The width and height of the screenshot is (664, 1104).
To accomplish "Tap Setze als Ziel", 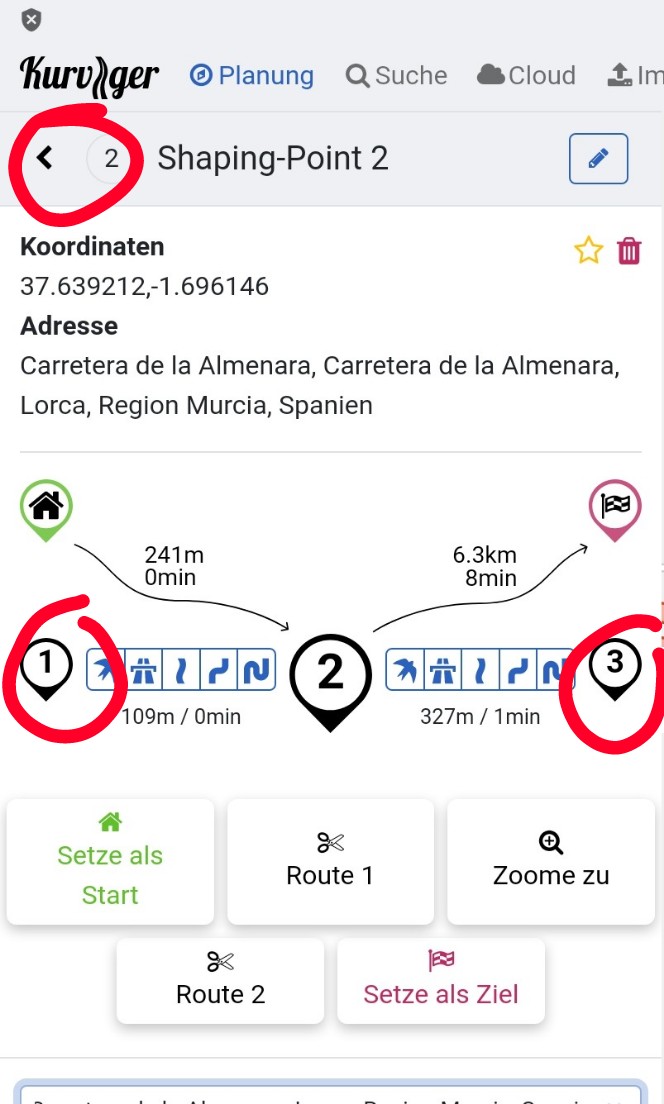I will click(x=441, y=980).
